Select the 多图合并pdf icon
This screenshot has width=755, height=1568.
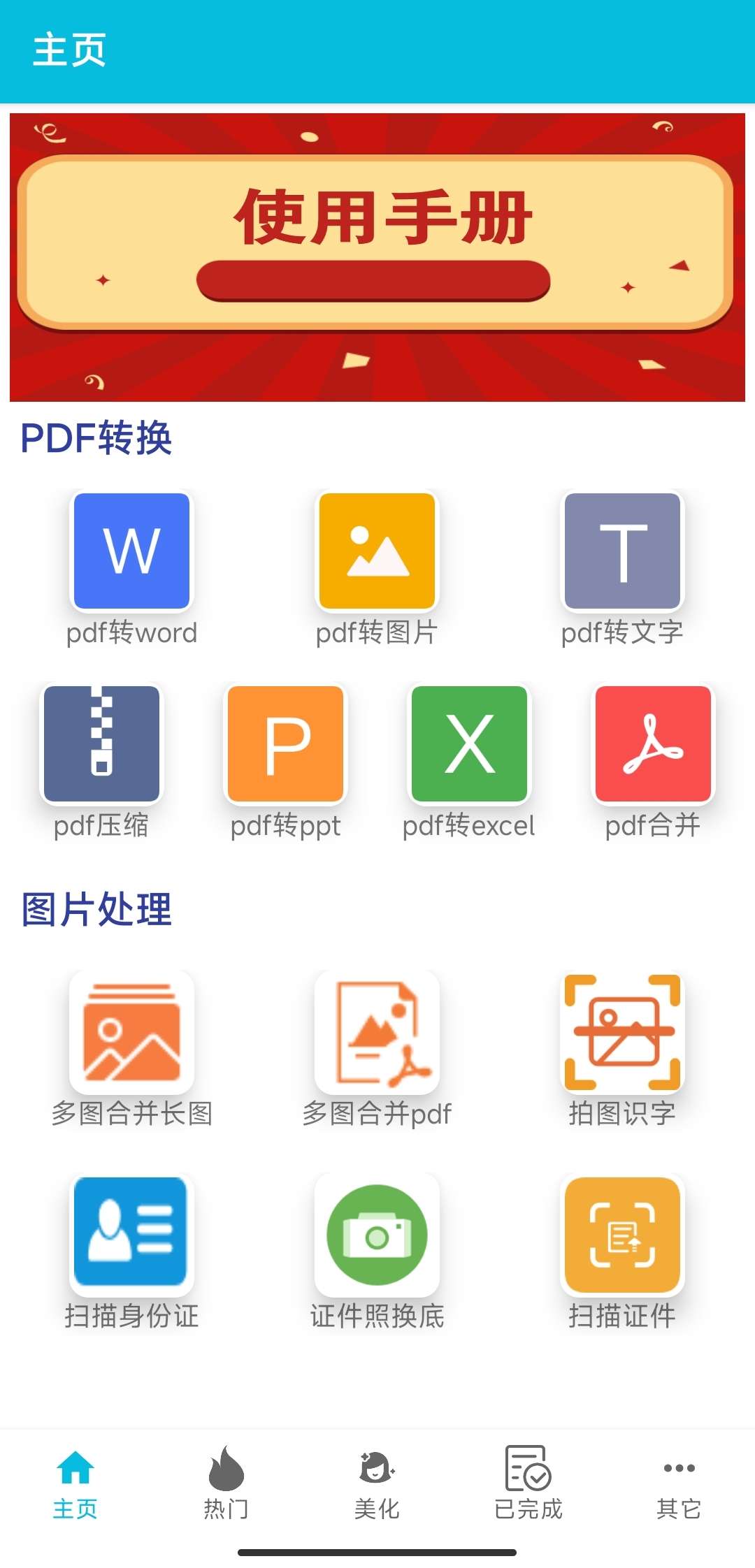(377, 1033)
